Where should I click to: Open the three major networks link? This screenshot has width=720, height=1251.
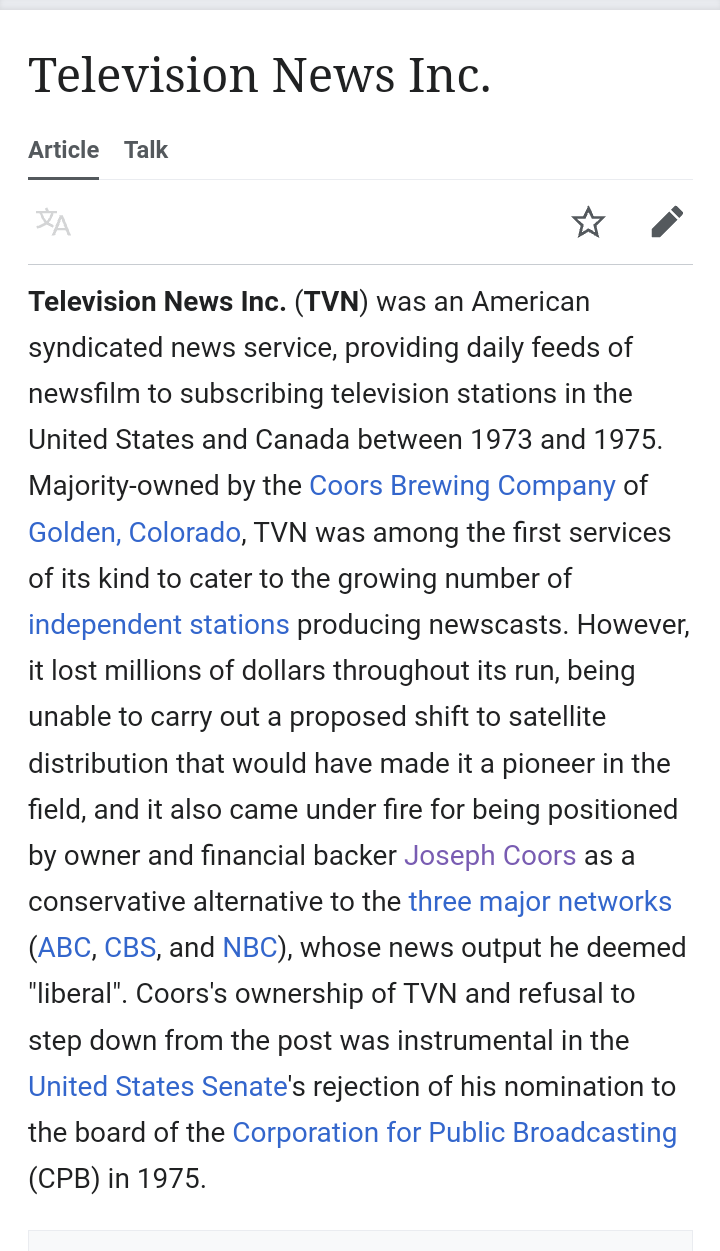click(540, 902)
